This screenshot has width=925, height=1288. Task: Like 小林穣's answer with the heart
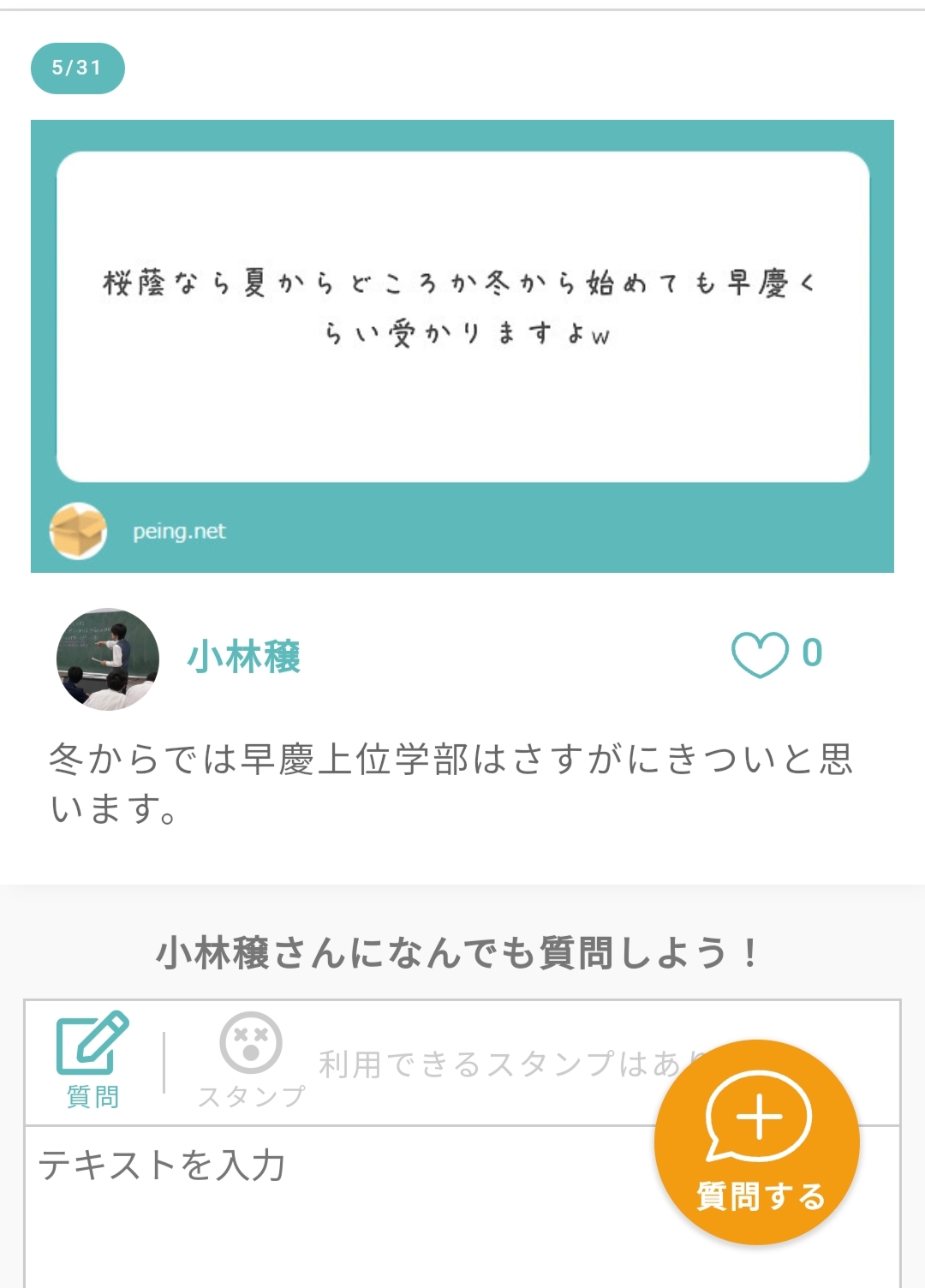tap(759, 654)
